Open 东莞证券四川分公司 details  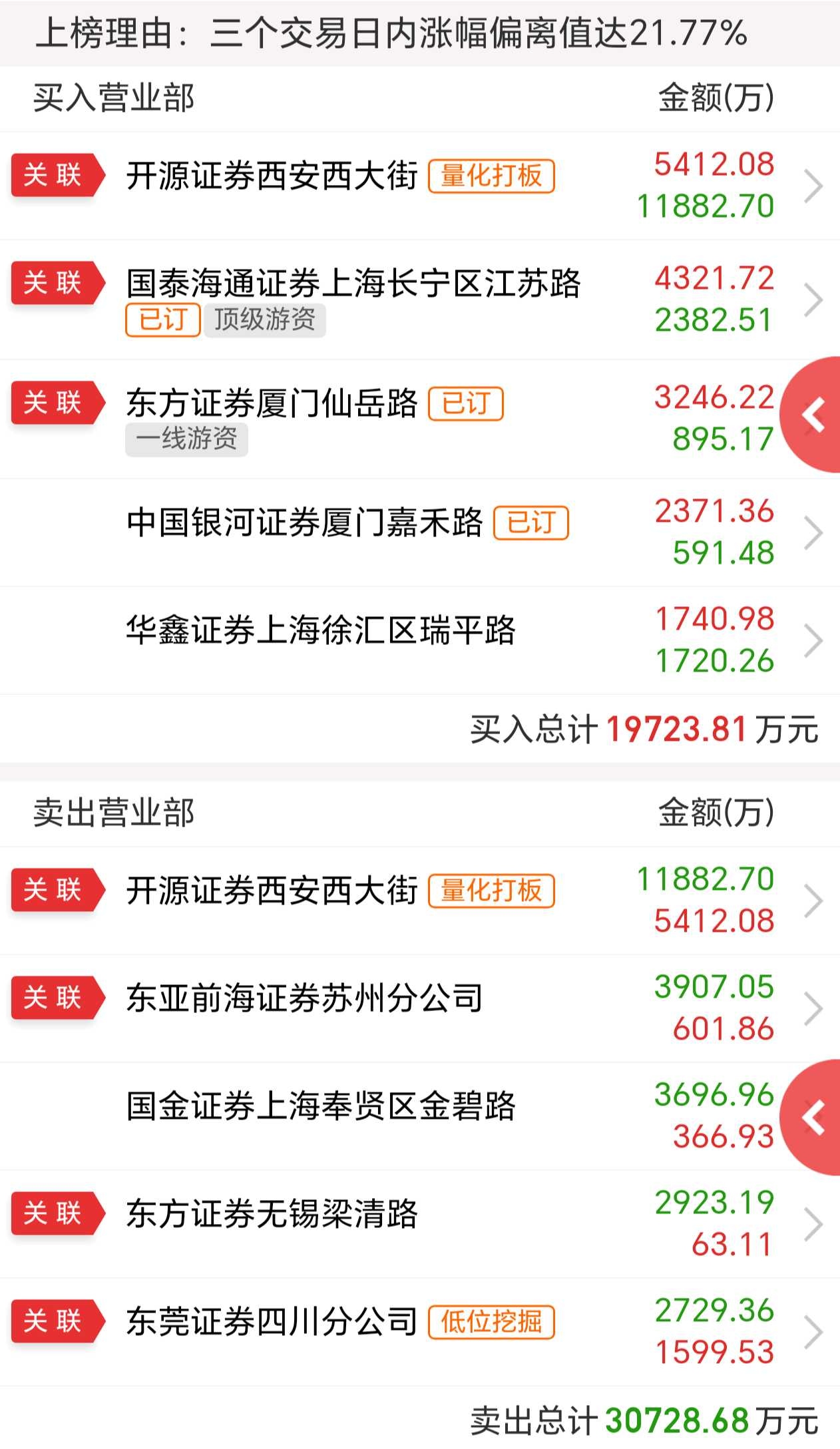pyautogui.click(x=272, y=1322)
